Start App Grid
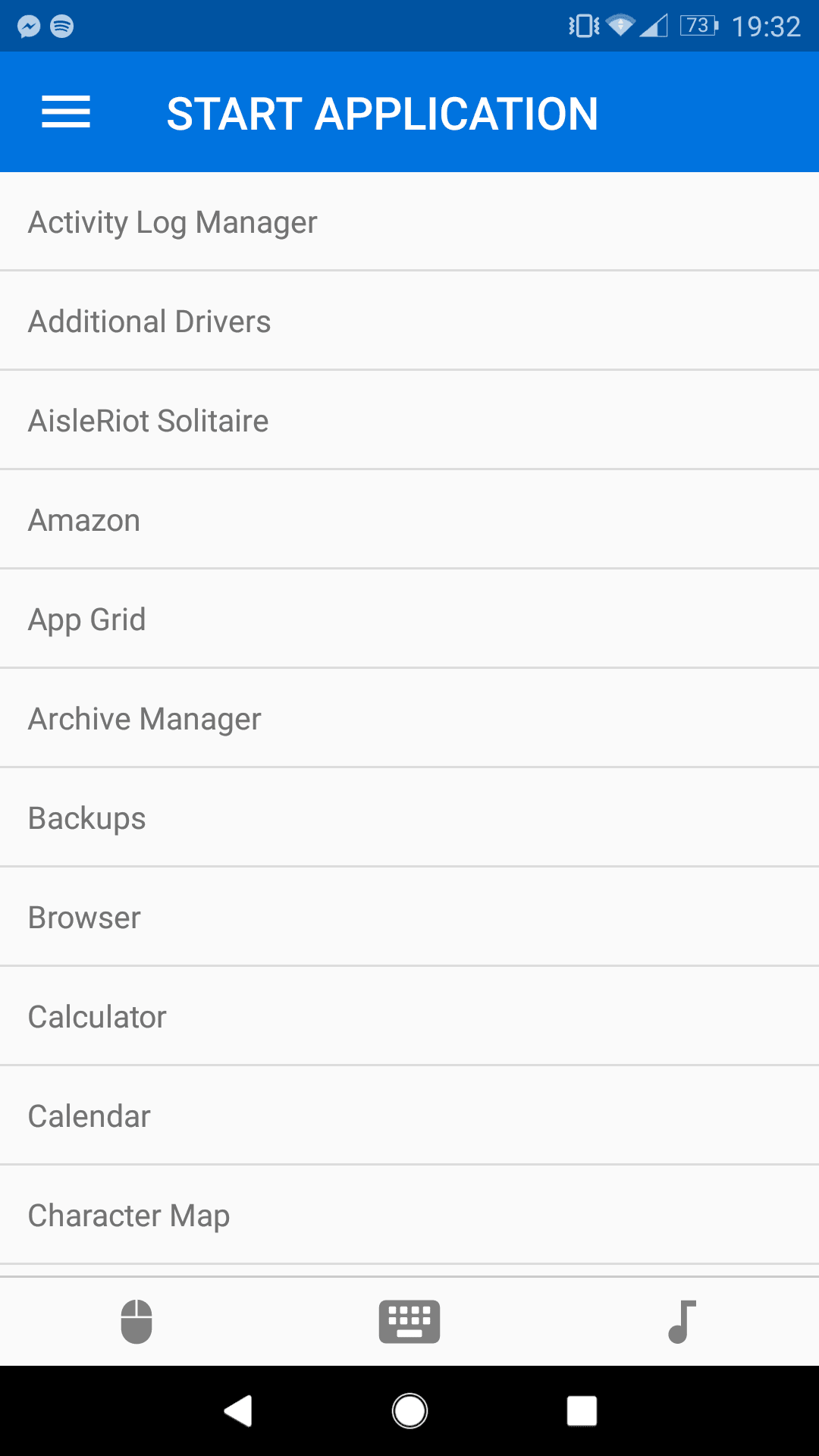819x1456 pixels. (409, 619)
